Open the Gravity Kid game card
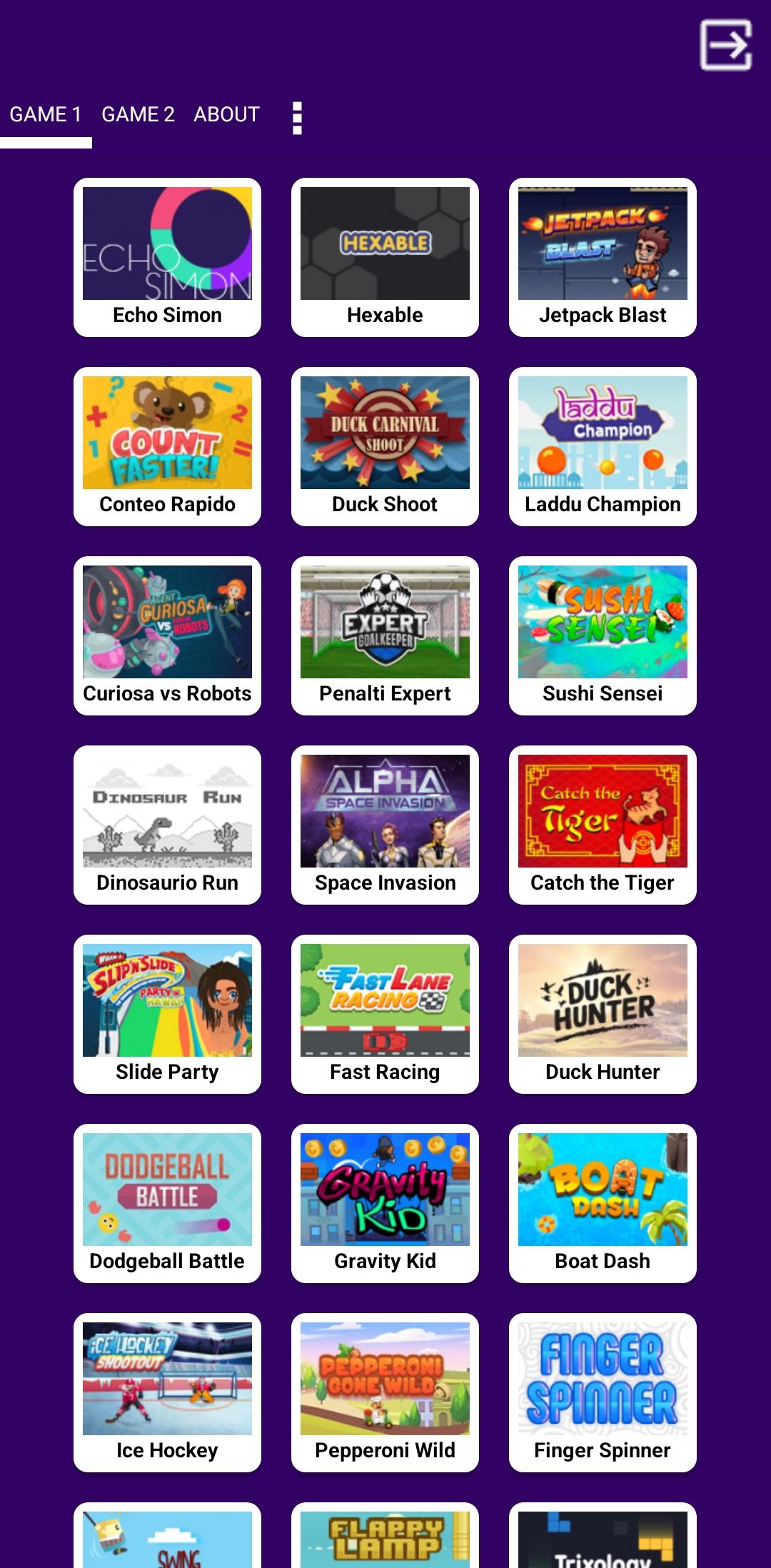This screenshot has height=1568, width=771. 385,1203
